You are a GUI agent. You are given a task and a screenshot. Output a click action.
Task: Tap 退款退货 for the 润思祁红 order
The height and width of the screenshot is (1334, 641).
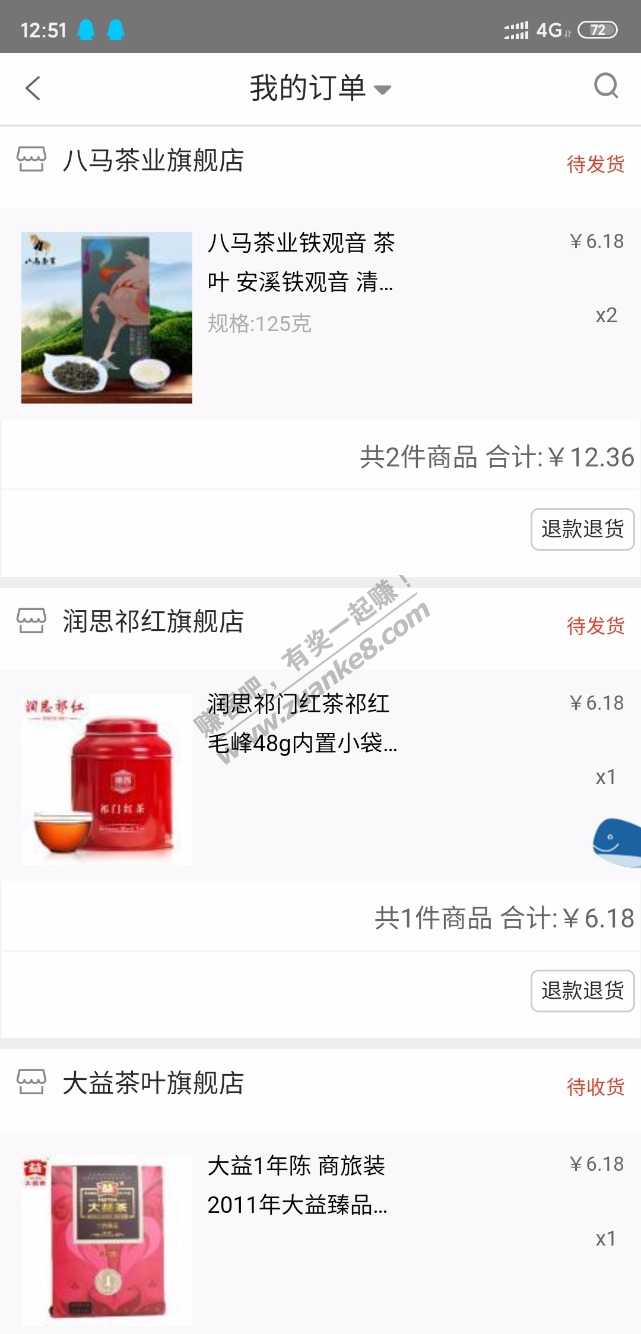582,990
